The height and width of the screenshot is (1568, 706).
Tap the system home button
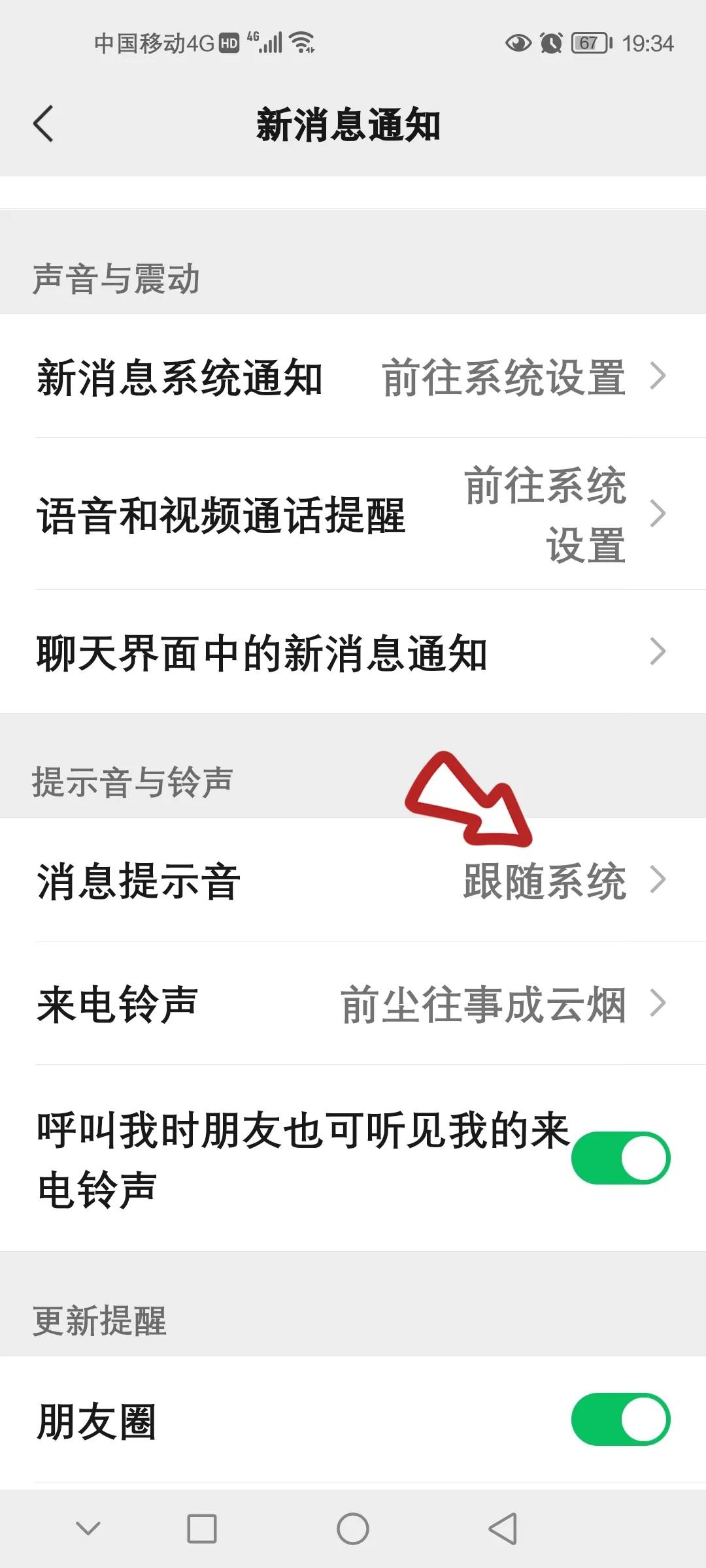click(x=353, y=1529)
